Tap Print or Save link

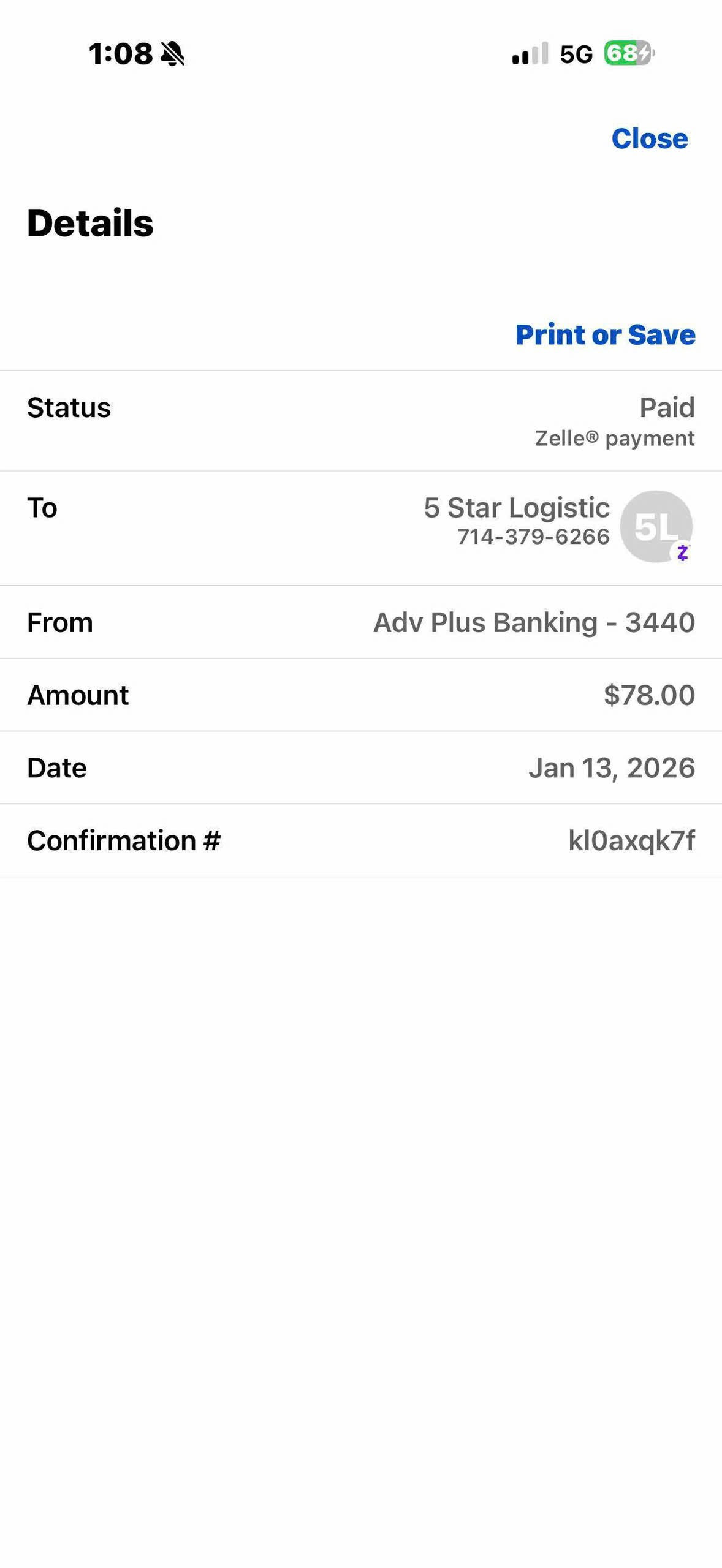coord(605,334)
